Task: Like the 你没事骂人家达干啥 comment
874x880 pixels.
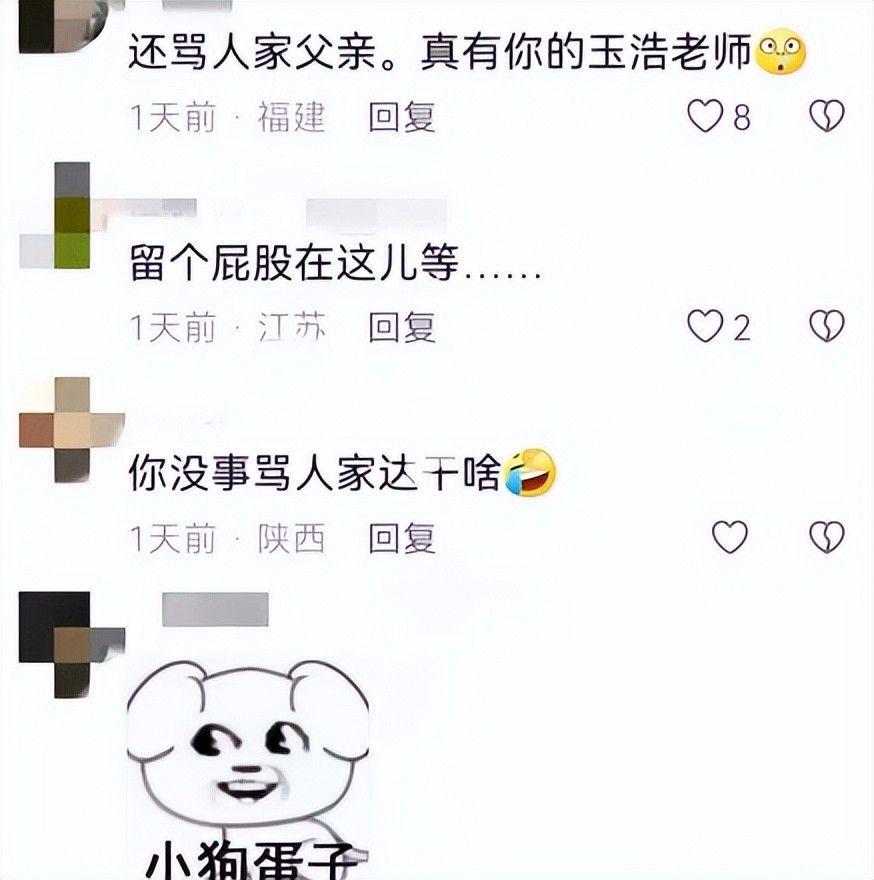Action: pos(730,538)
